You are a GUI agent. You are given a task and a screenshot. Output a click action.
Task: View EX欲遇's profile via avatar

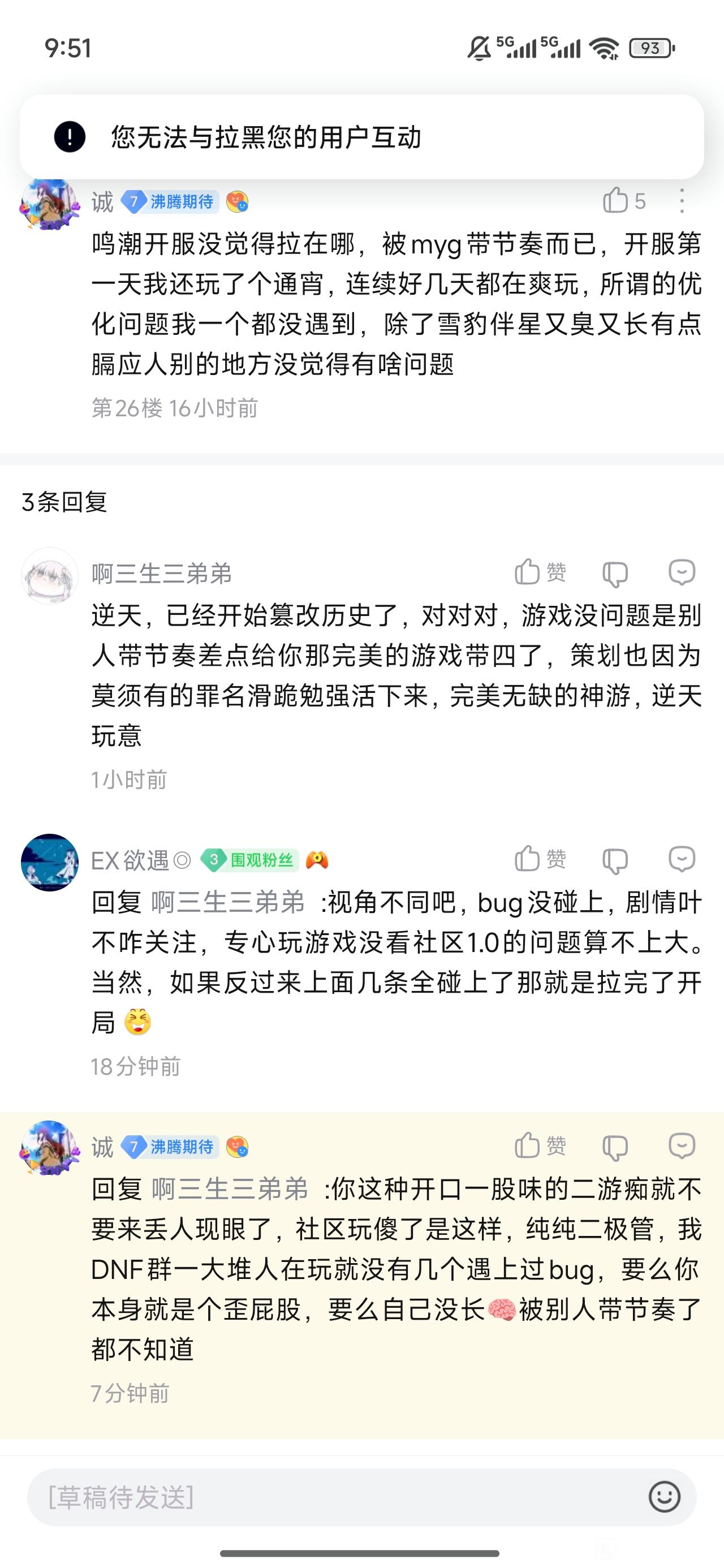[x=50, y=863]
